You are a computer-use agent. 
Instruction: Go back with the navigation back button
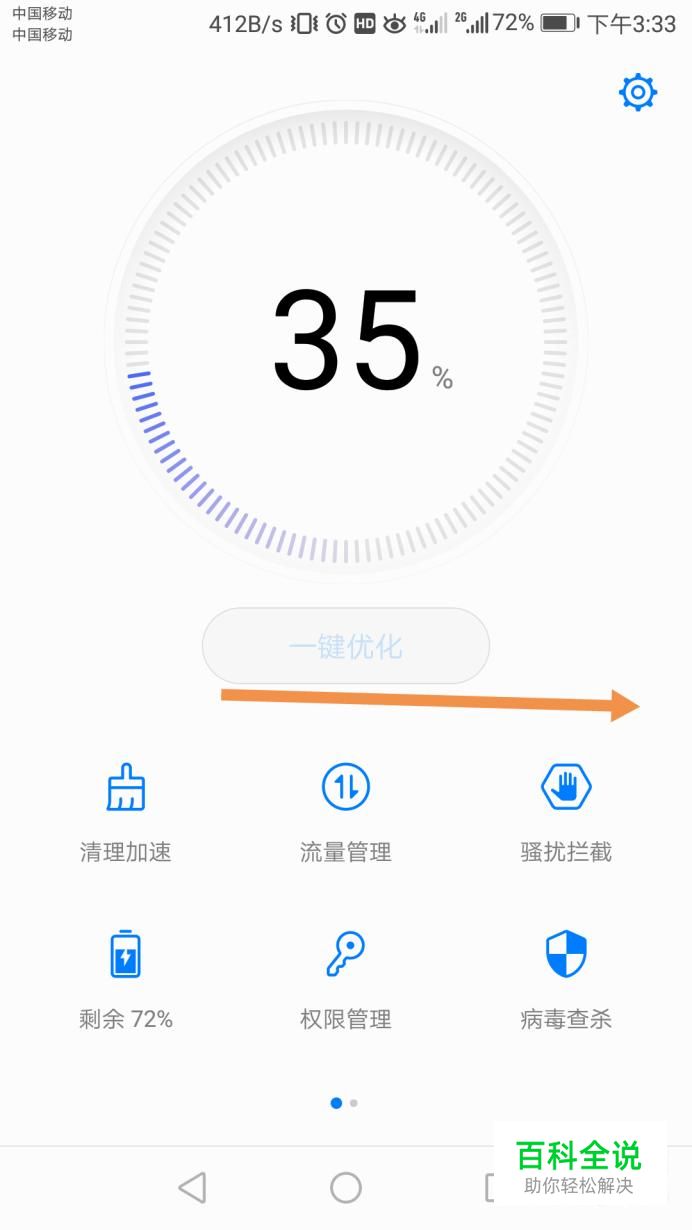[192, 1187]
